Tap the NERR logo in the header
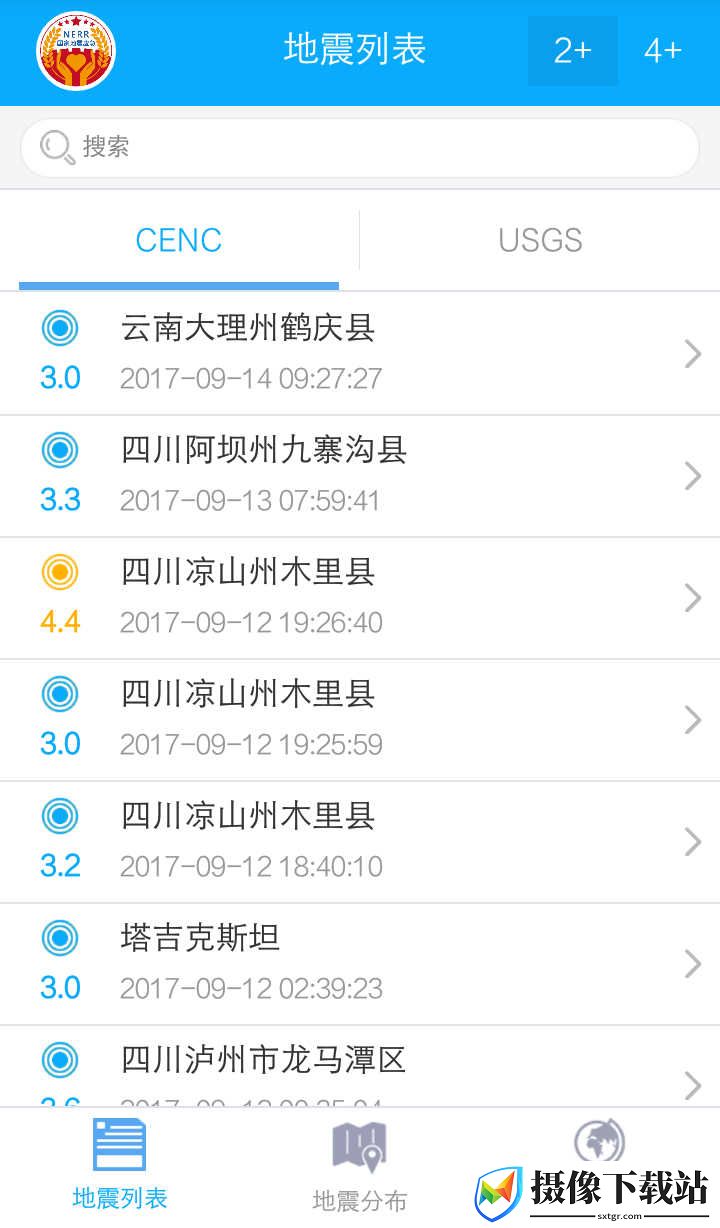720x1228 pixels. 76,51
